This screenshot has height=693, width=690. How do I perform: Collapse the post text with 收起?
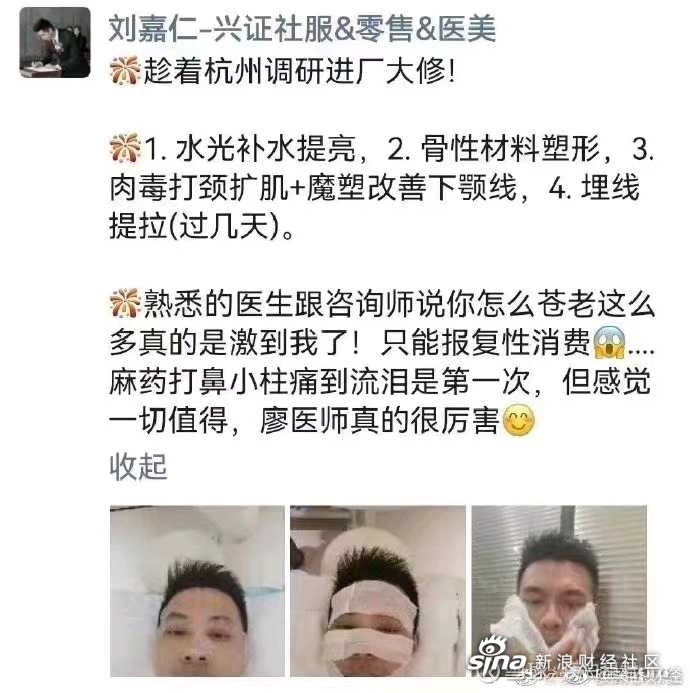pyautogui.click(x=138, y=466)
